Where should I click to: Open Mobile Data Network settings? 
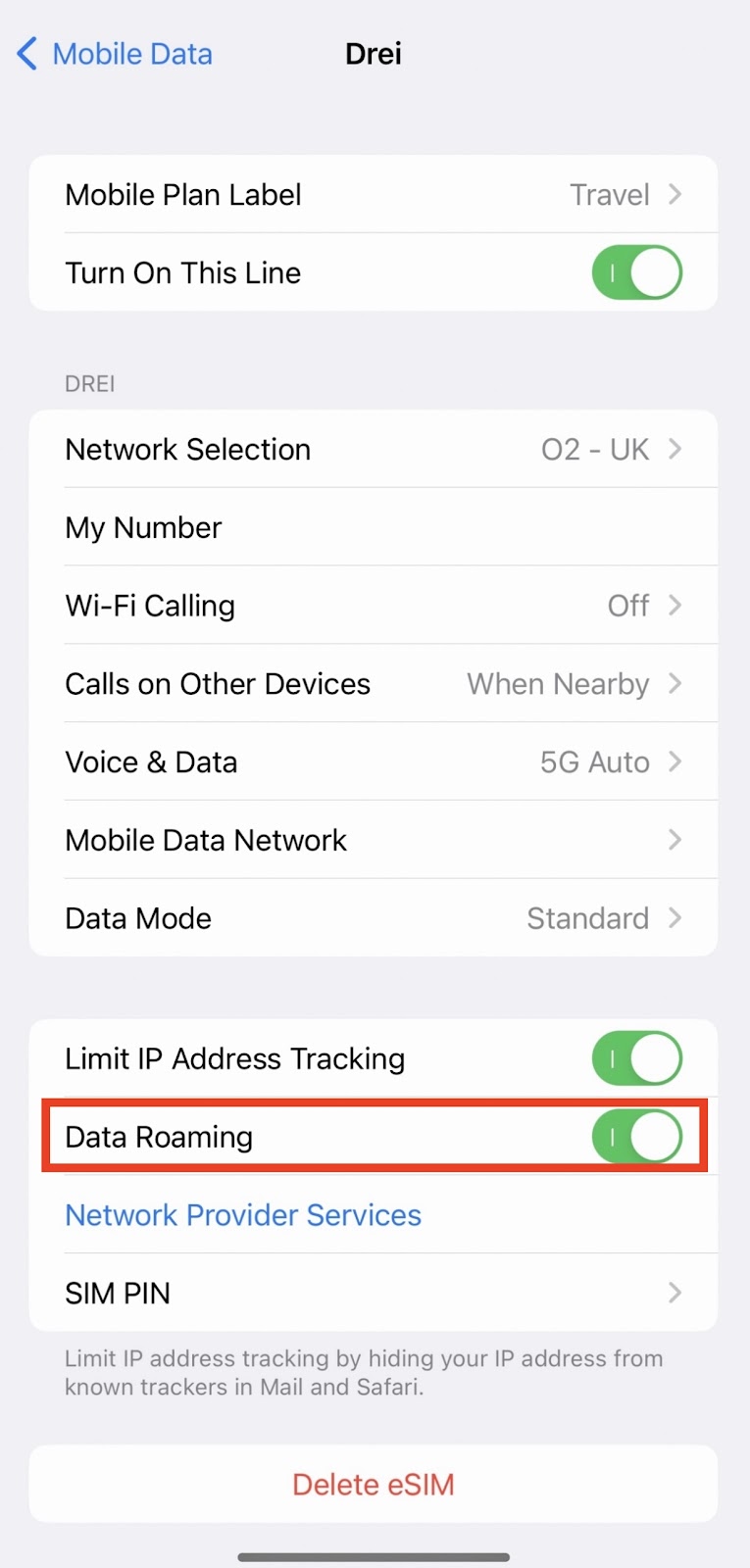373,841
